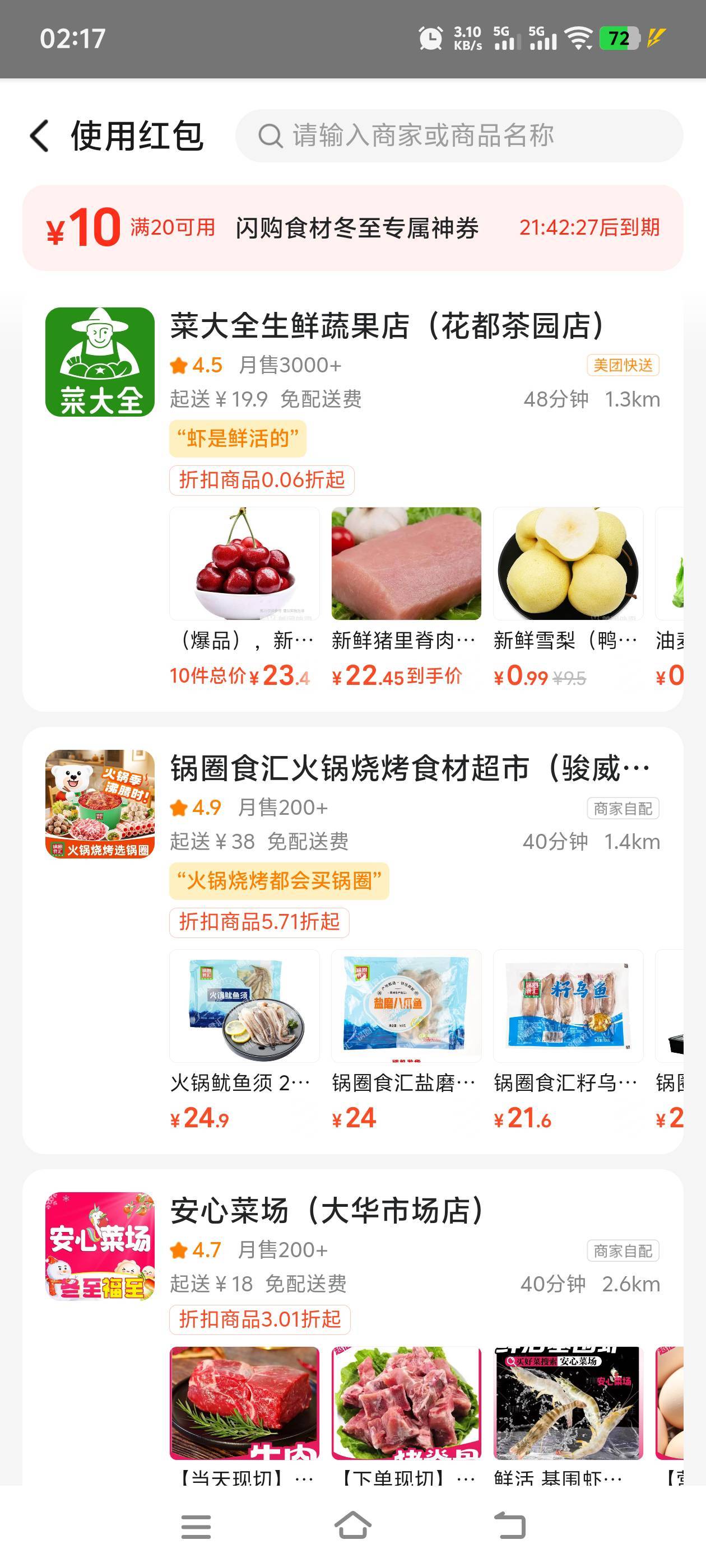
Task: View 锅圈食汇盐磨八爪鱼 product
Action: [406, 1006]
